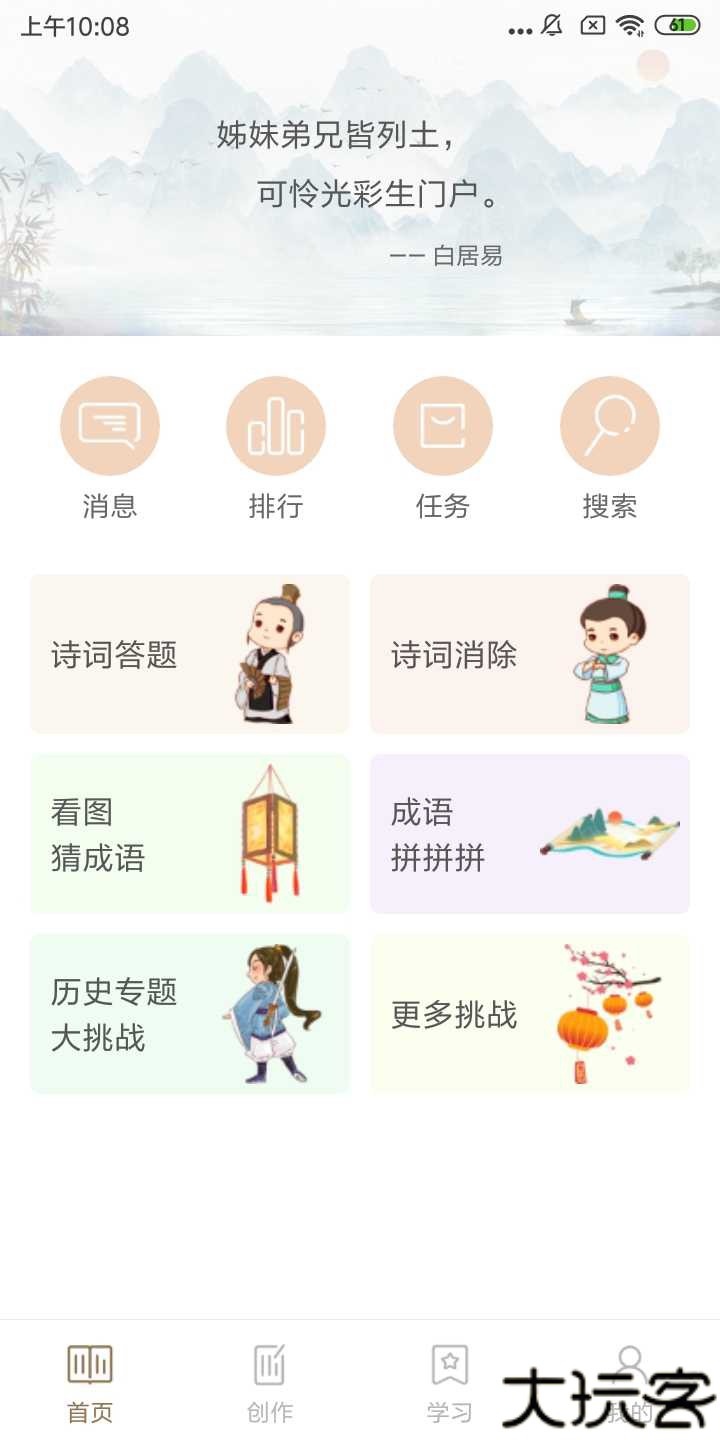Open the 学习 study icon in bottom bar
720x1440 pixels.
[x=450, y=1378]
